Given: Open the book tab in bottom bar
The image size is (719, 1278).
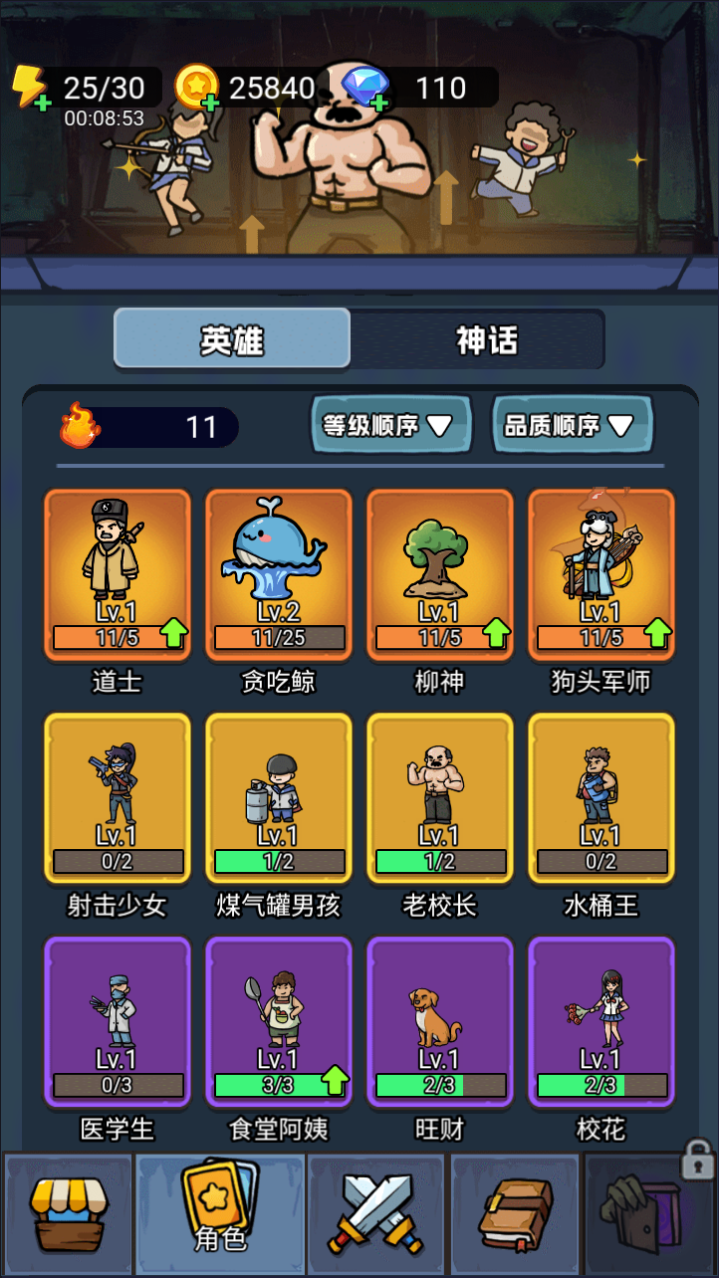Looking at the screenshot, I should coord(515,1214).
